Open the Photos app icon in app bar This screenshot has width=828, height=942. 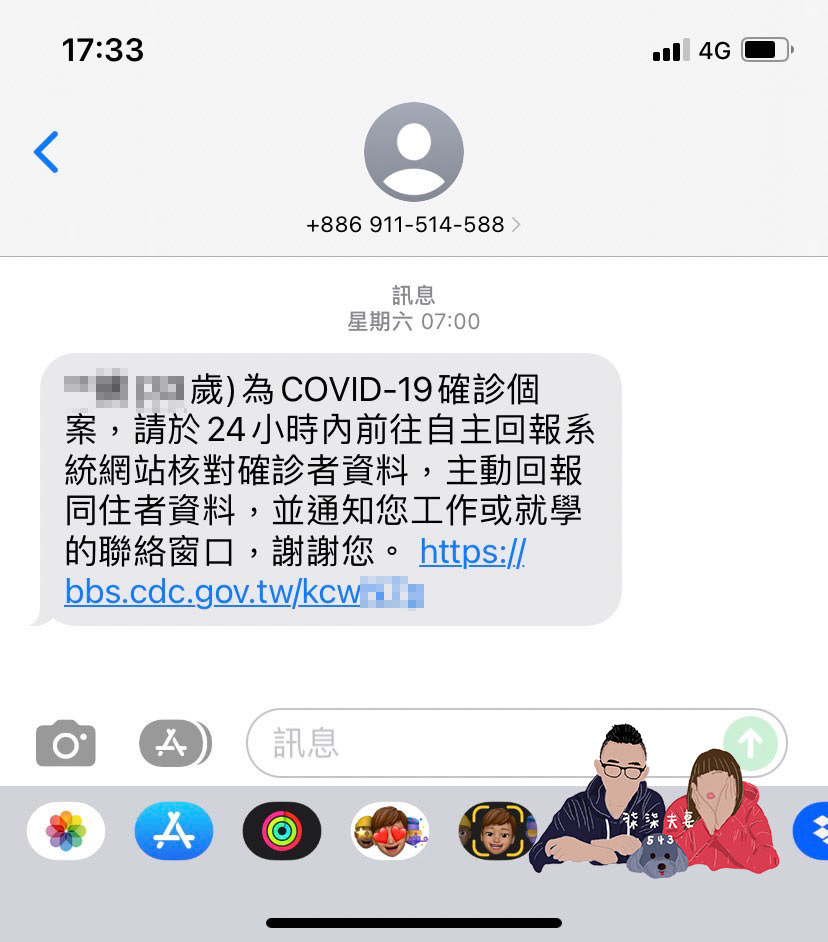click(x=66, y=831)
